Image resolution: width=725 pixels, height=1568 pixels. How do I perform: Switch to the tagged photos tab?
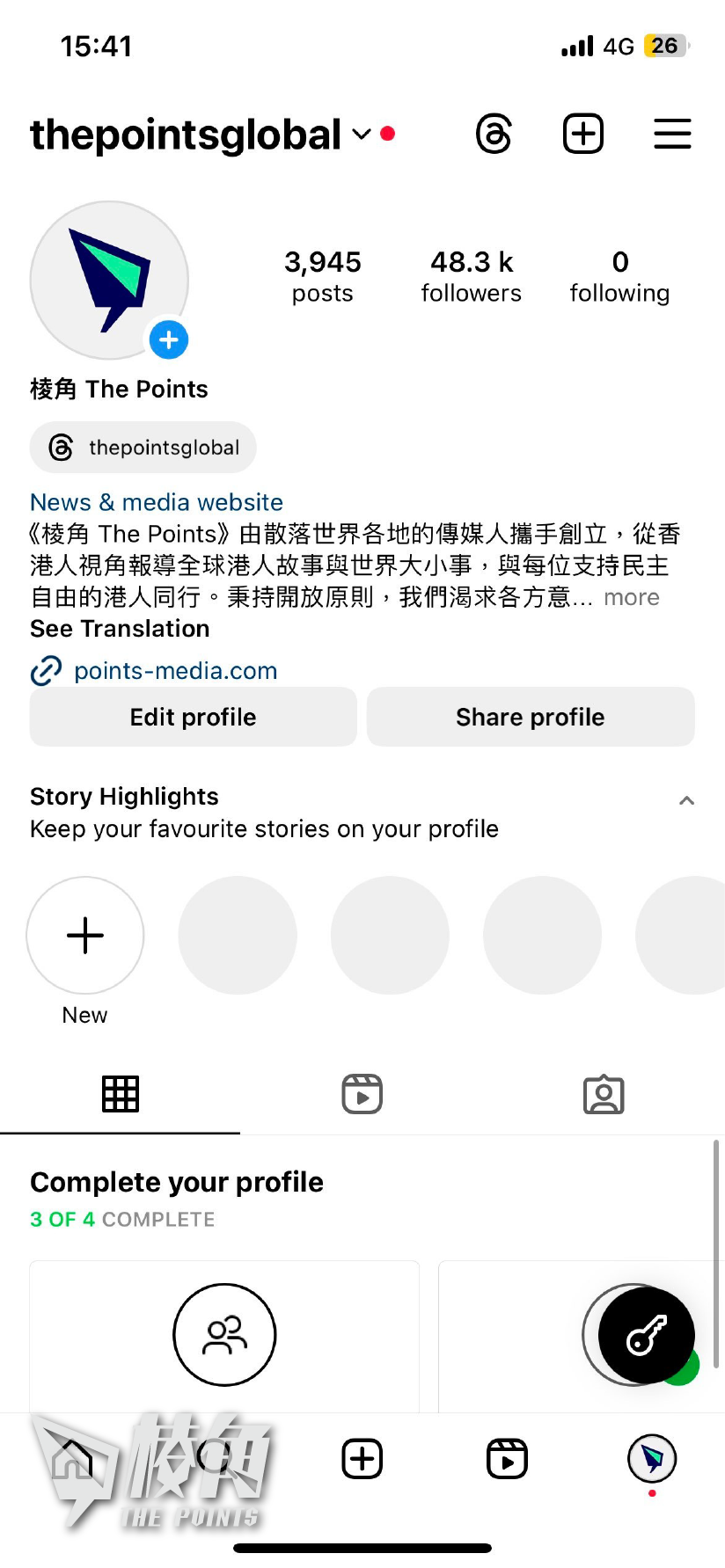coord(604,1094)
